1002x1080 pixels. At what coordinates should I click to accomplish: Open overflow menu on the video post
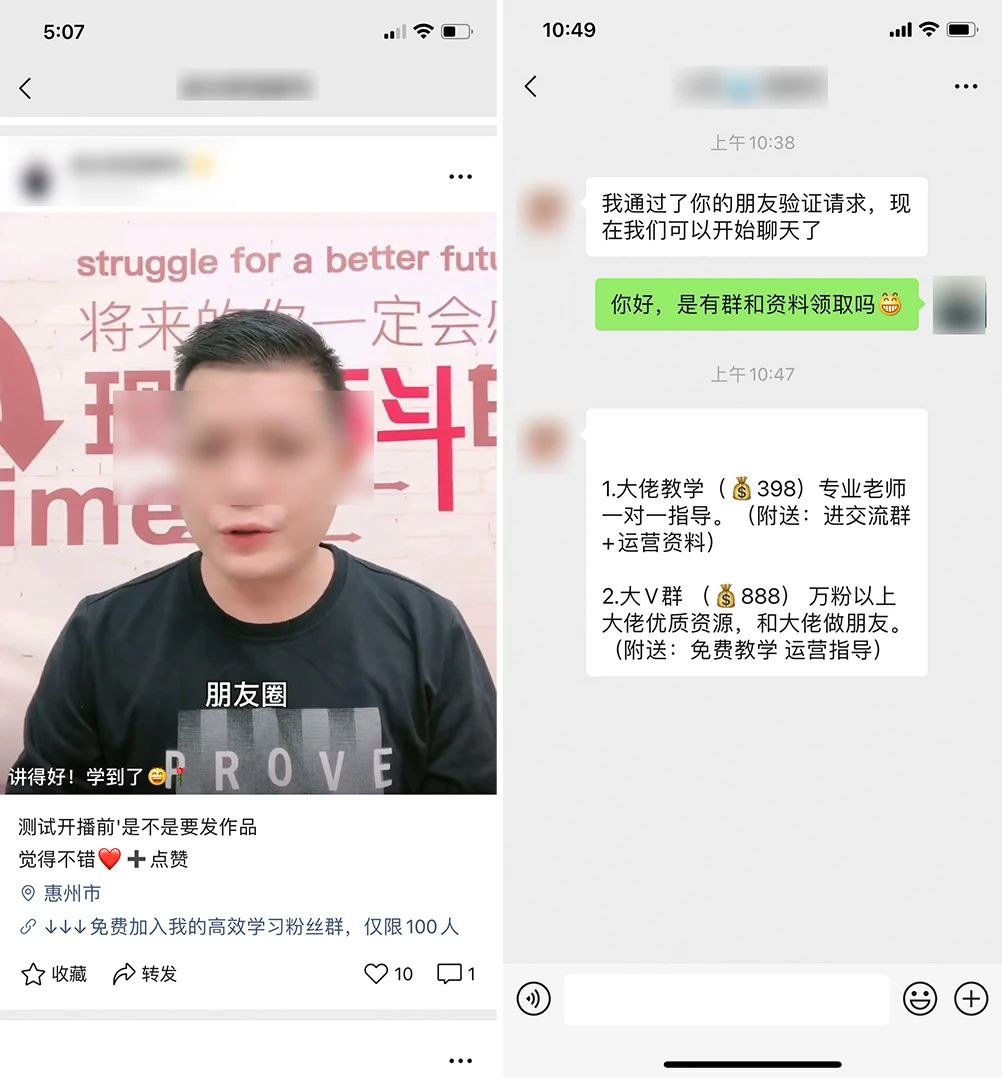pyautogui.click(x=460, y=177)
